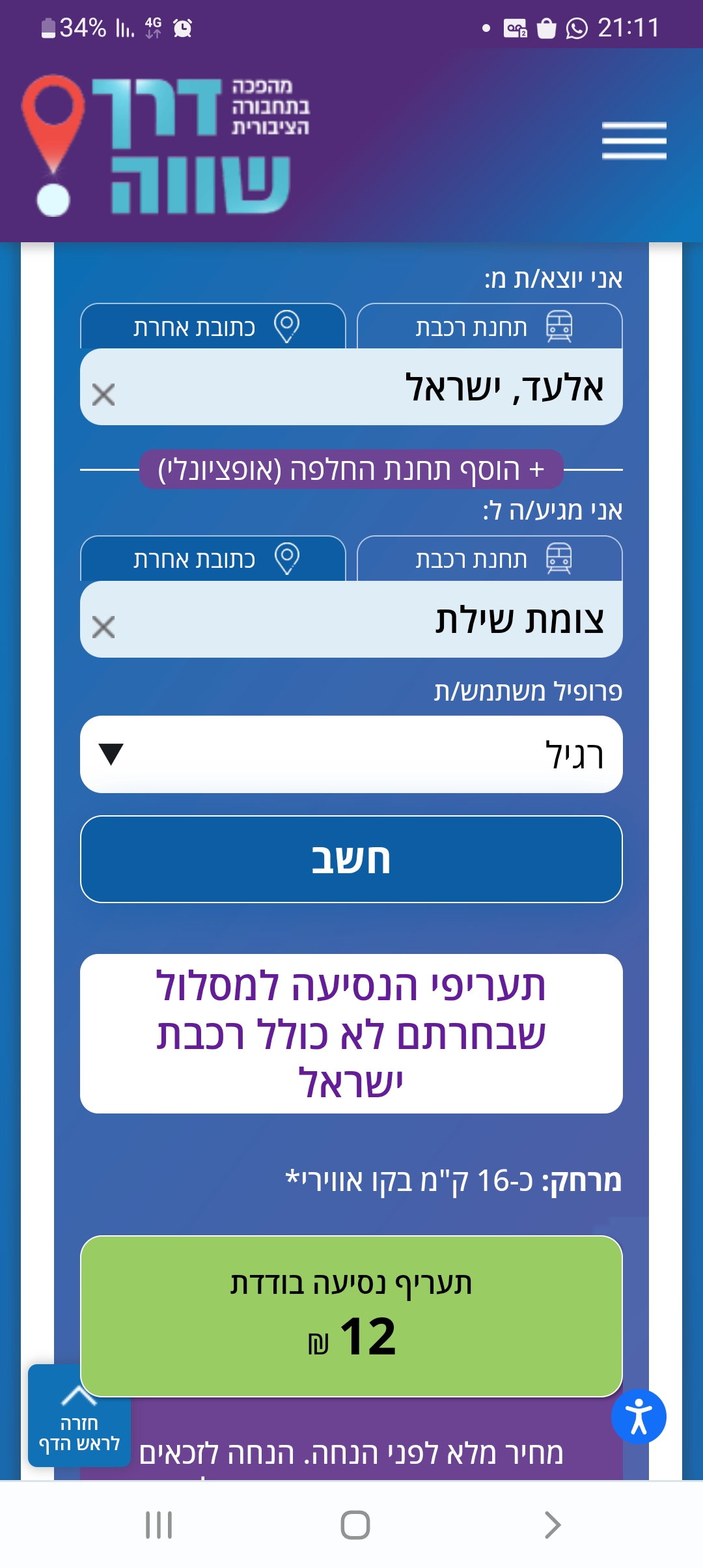Expand the user profile dropdown 'רגיל'
The width and height of the screenshot is (703, 1568).
click(x=351, y=755)
